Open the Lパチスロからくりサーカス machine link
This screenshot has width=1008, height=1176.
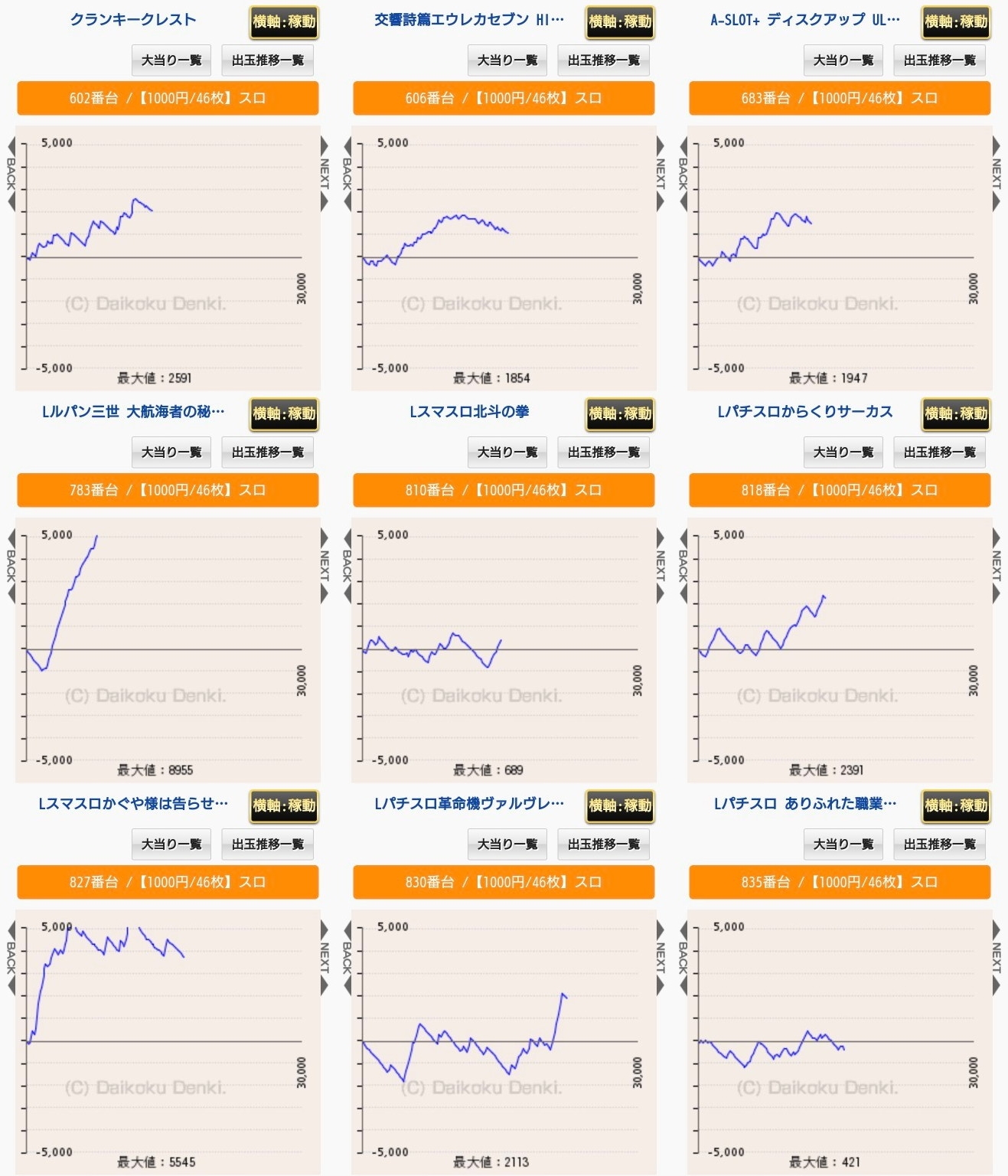pos(804,412)
